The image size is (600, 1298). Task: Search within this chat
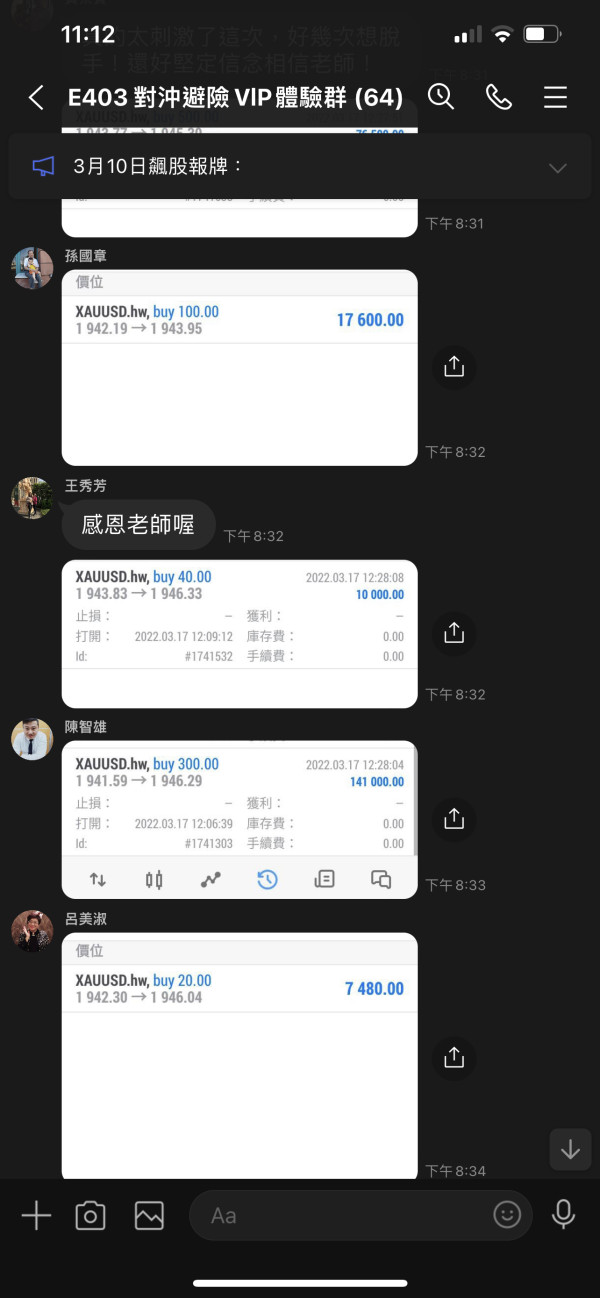[x=441, y=96]
